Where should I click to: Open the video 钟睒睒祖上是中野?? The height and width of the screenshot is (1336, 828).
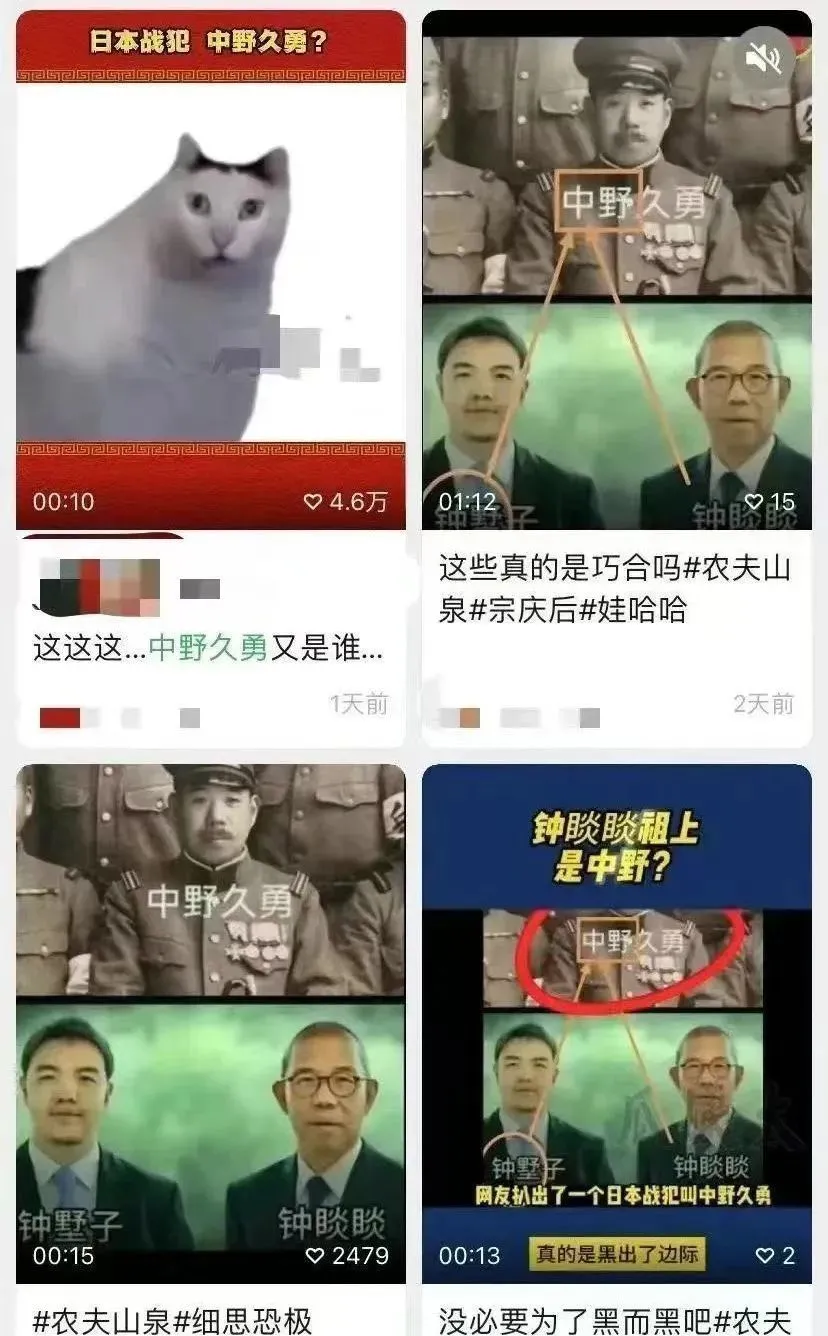pyautogui.click(x=616, y=1020)
